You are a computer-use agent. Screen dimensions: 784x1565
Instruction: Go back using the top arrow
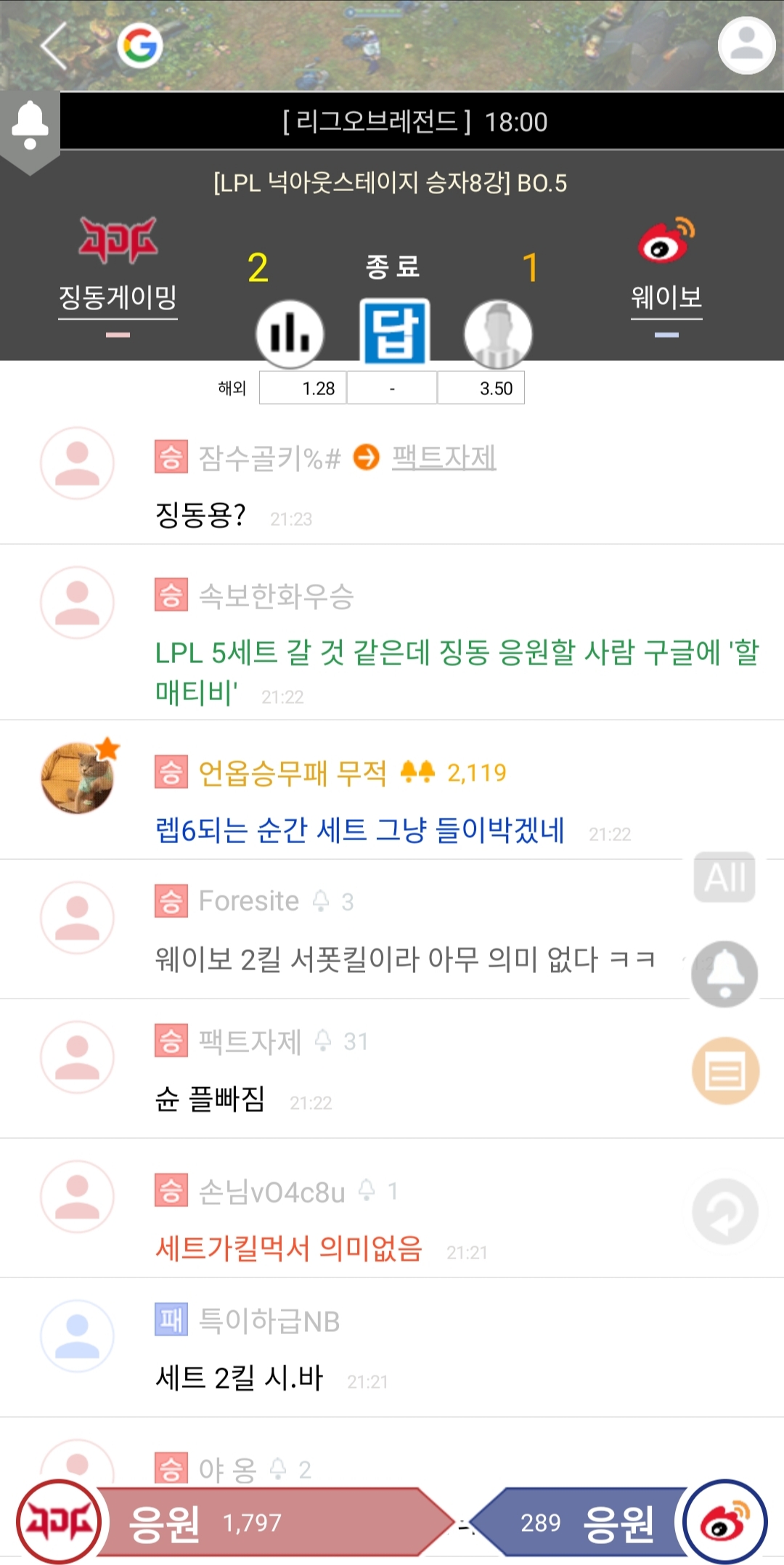click(x=54, y=46)
